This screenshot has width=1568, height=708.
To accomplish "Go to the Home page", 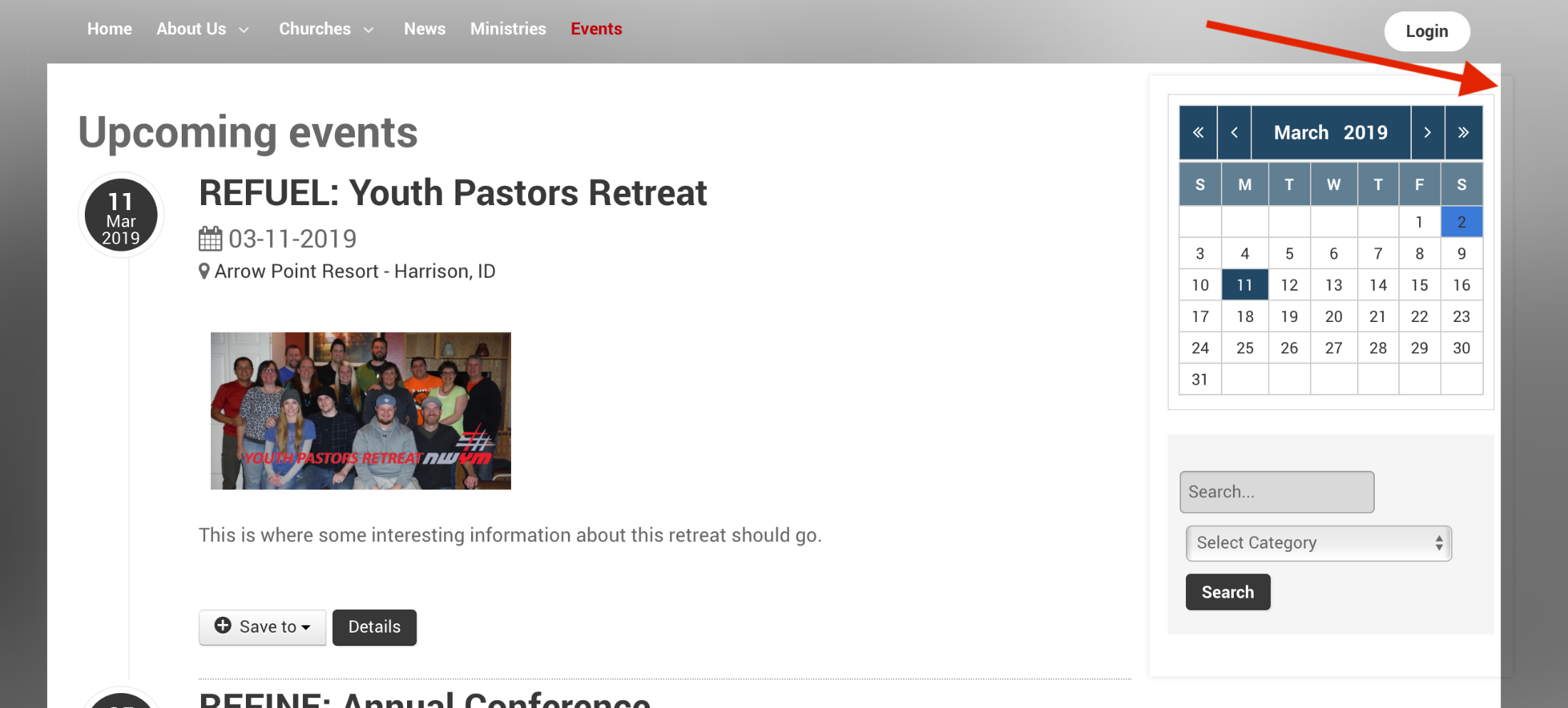I will (109, 29).
